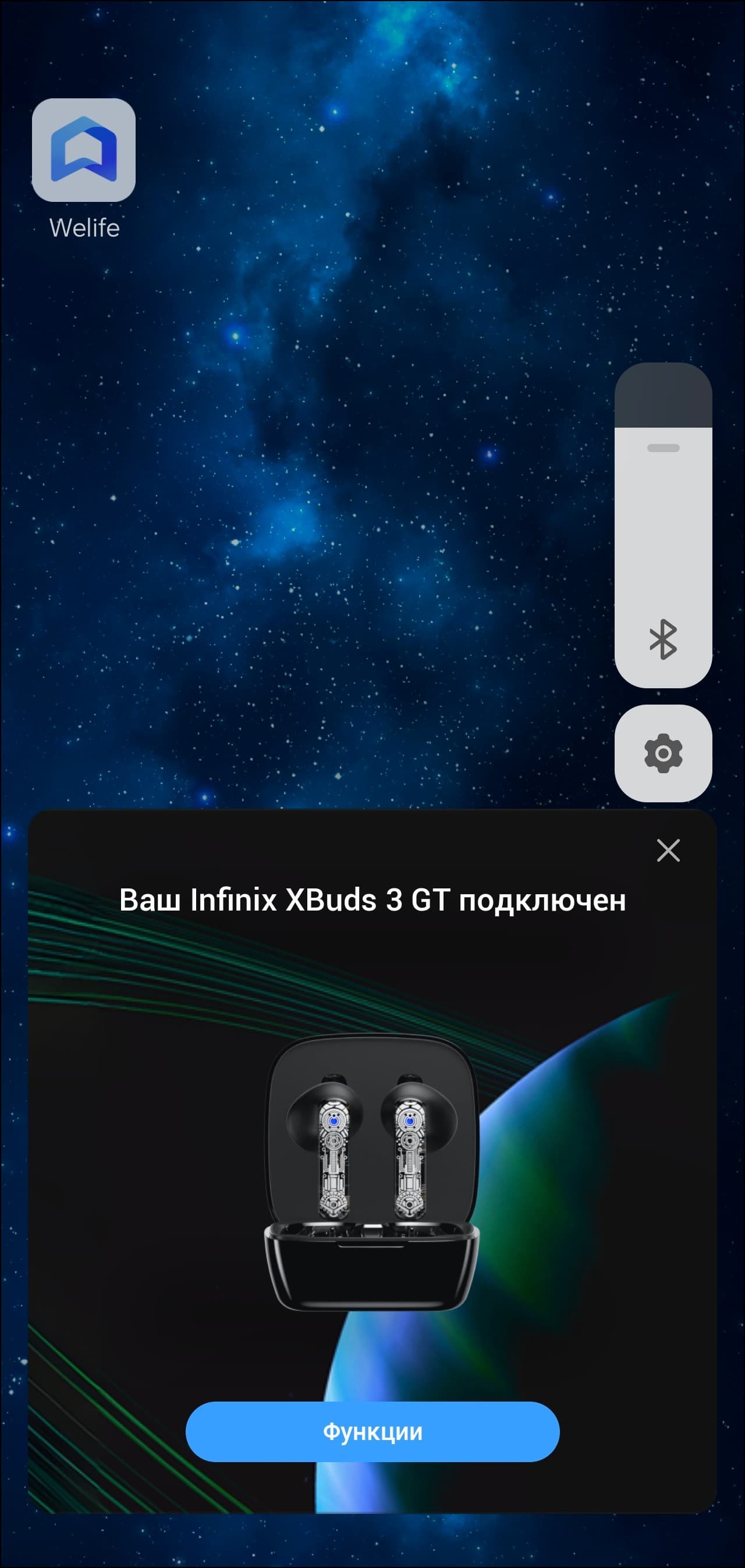The height and width of the screenshot is (1568, 745).
Task: Dismiss the XBuds 3 GT connected popup
Action: coord(668,851)
